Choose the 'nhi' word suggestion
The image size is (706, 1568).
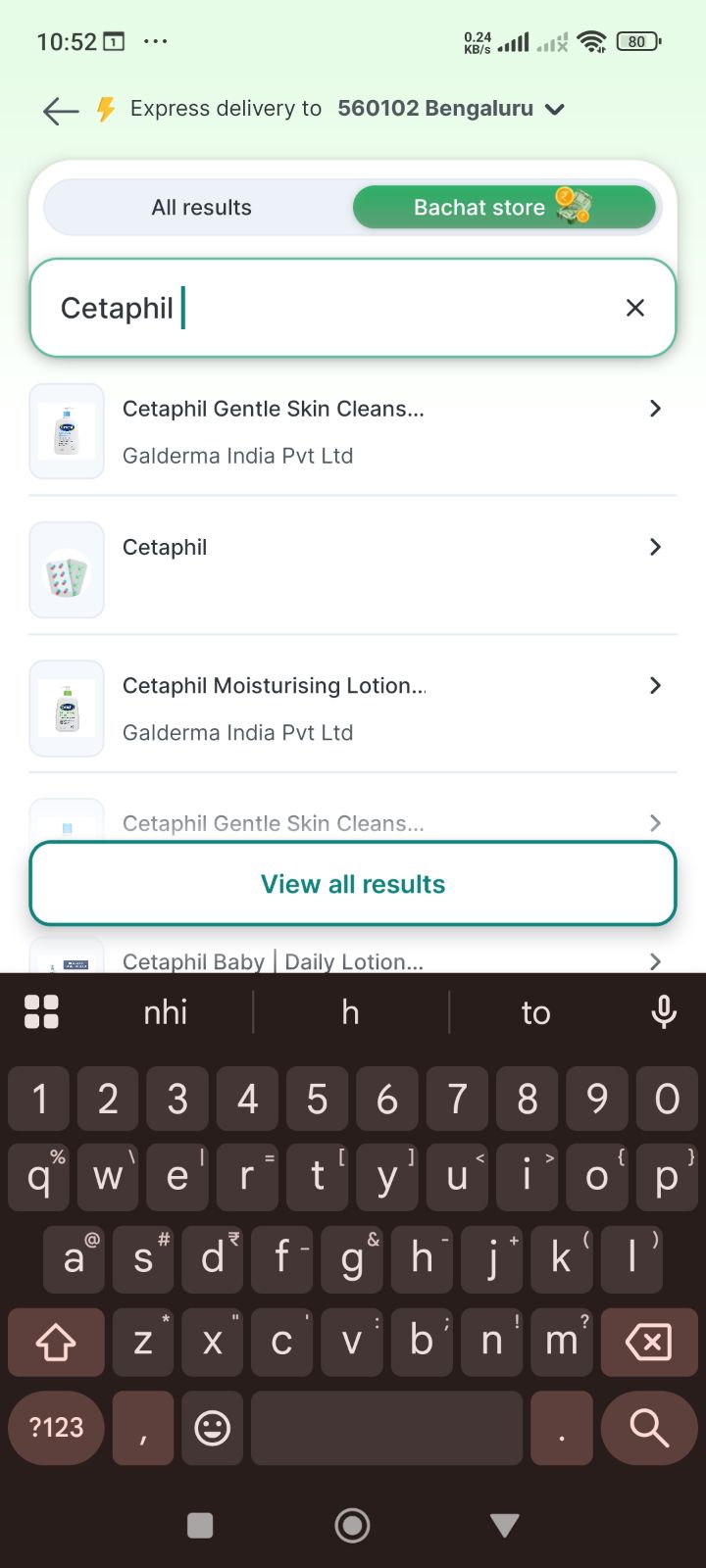[165, 1012]
